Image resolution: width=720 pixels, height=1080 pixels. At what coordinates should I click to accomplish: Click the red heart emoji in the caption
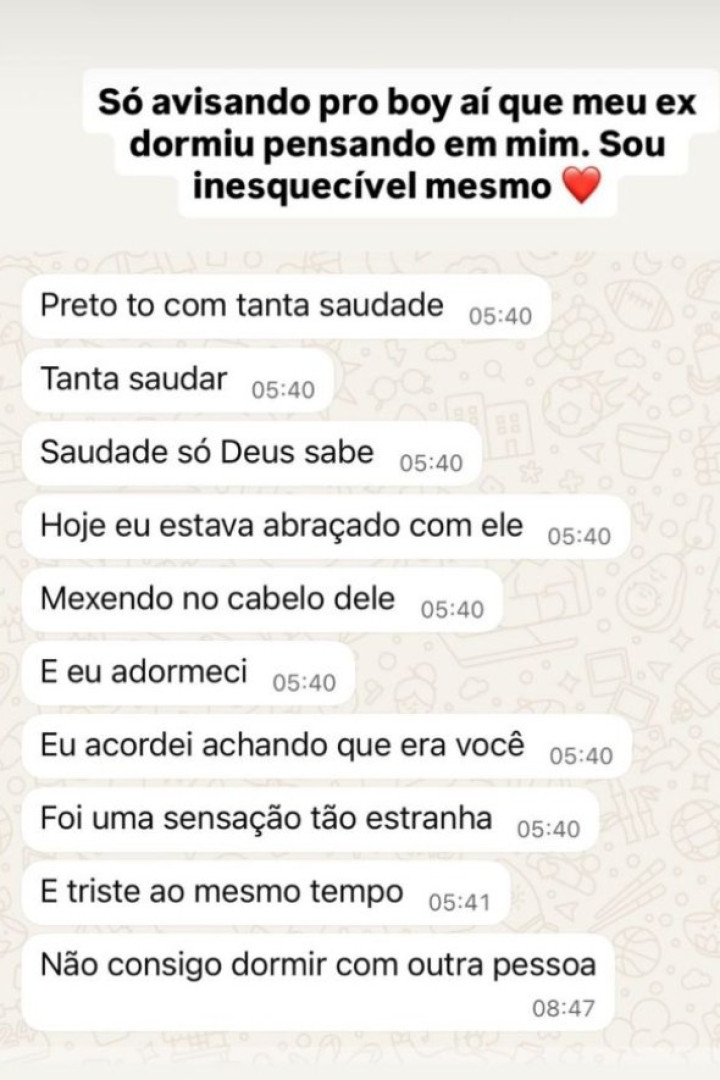[584, 186]
